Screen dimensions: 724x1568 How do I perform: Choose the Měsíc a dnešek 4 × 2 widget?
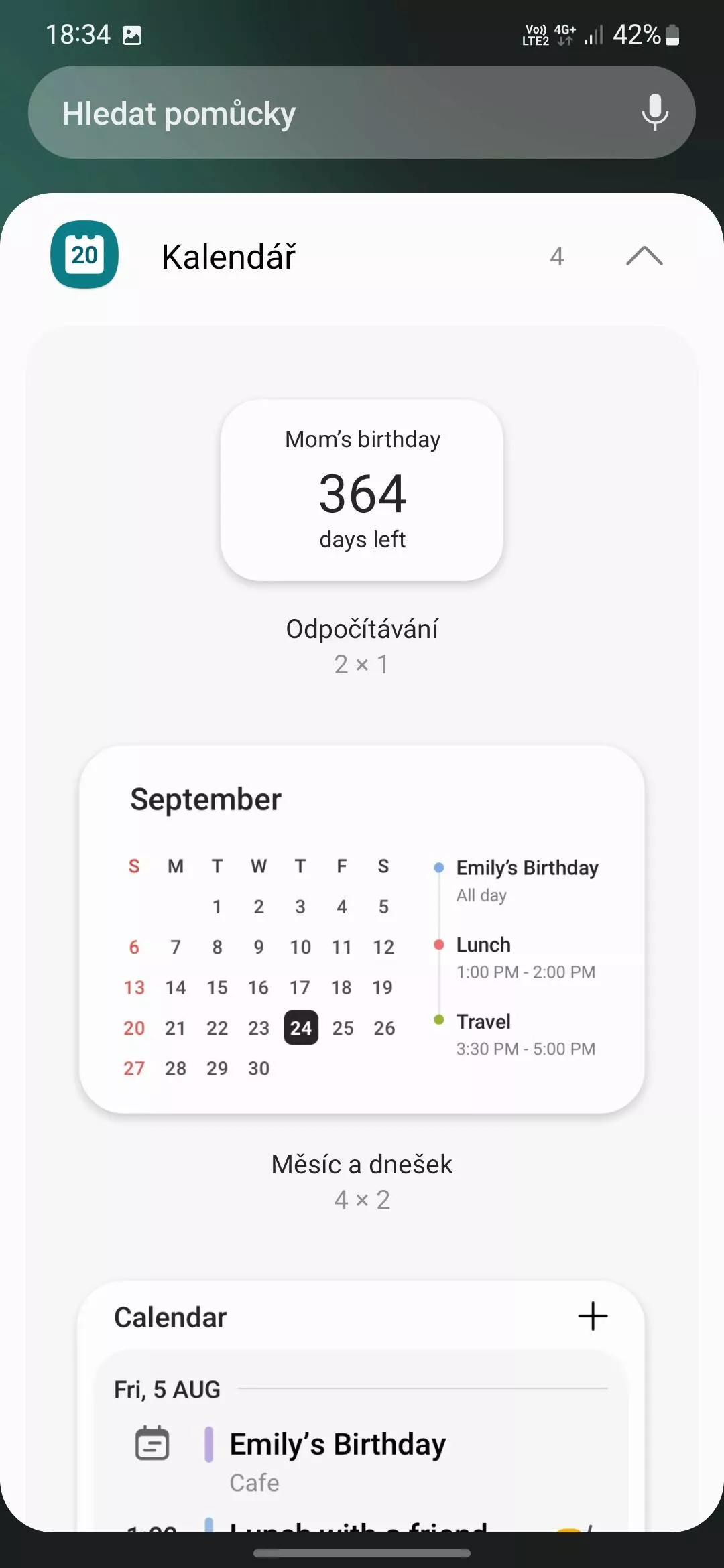[x=362, y=929]
